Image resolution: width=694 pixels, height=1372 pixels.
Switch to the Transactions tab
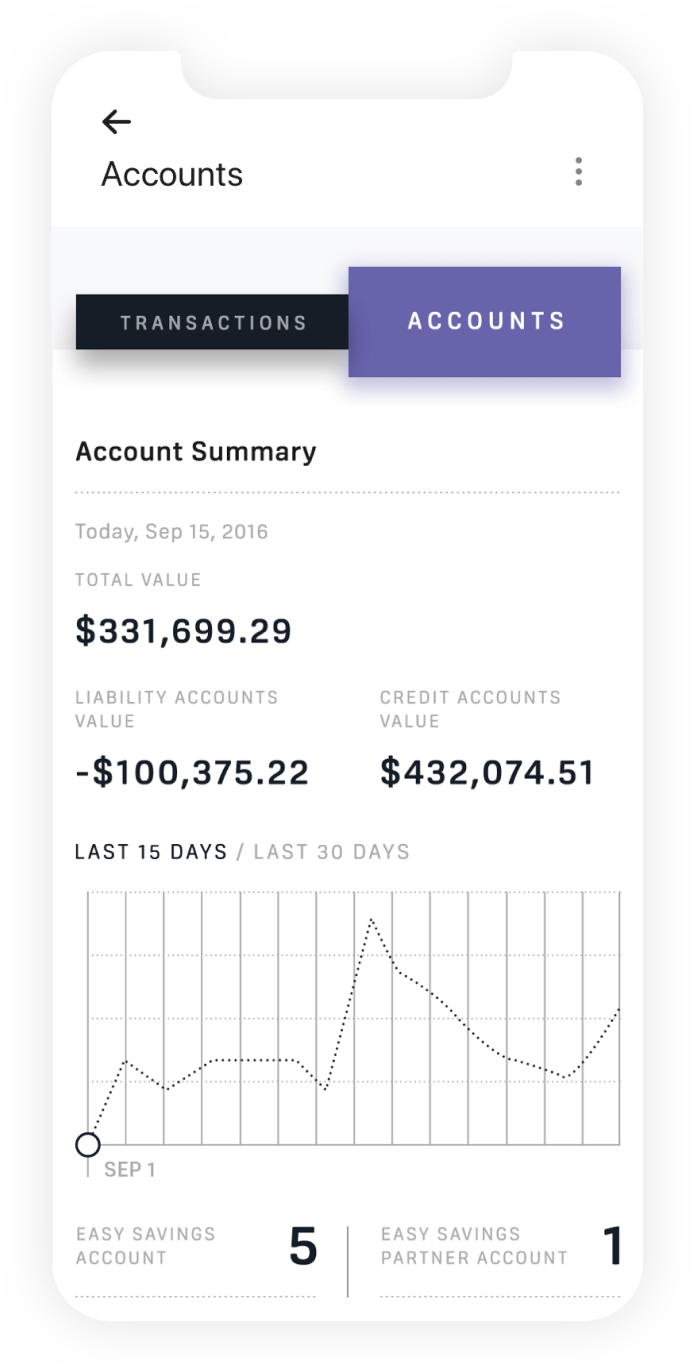tap(213, 322)
